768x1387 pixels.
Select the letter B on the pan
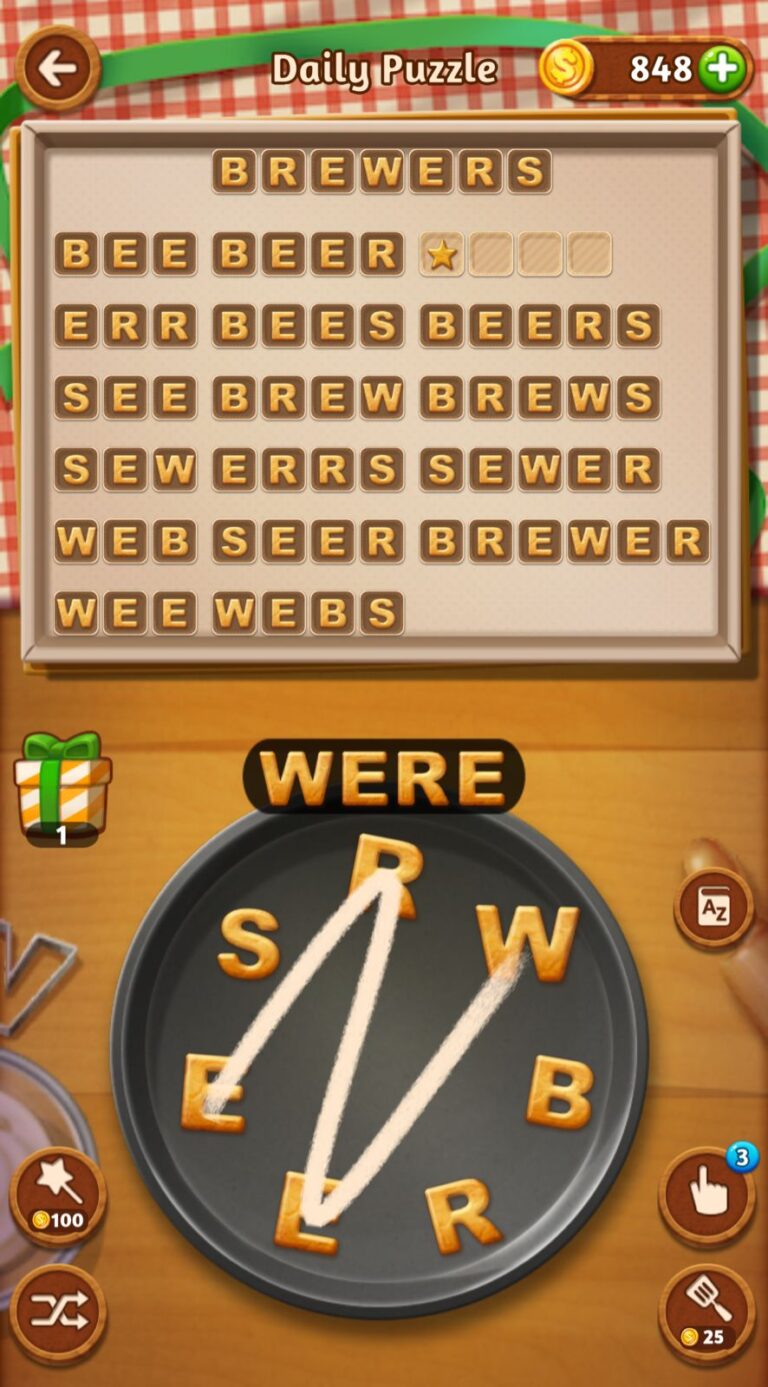point(560,1092)
